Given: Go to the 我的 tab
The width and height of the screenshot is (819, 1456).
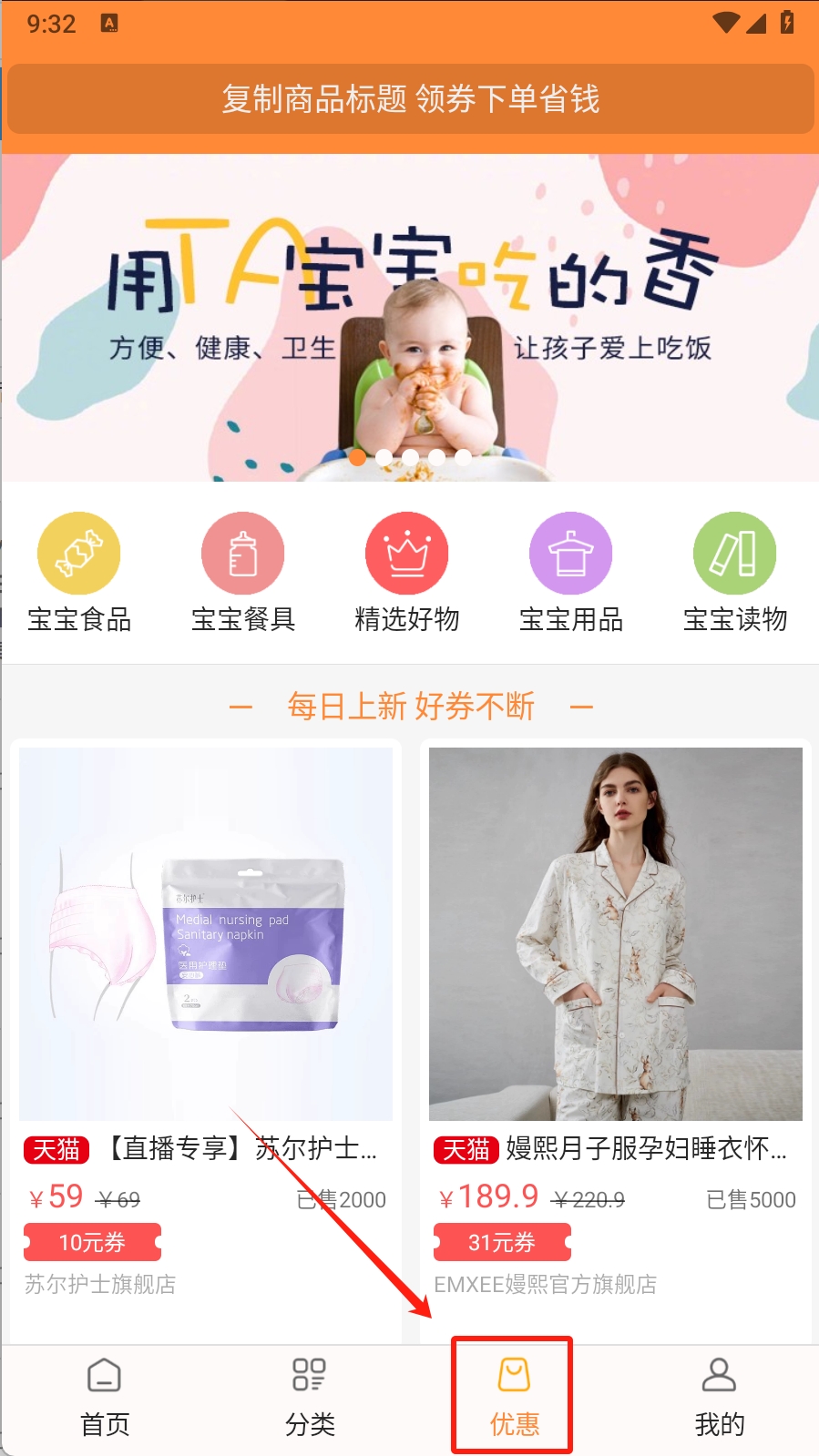Looking at the screenshot, I should 719,1397.
